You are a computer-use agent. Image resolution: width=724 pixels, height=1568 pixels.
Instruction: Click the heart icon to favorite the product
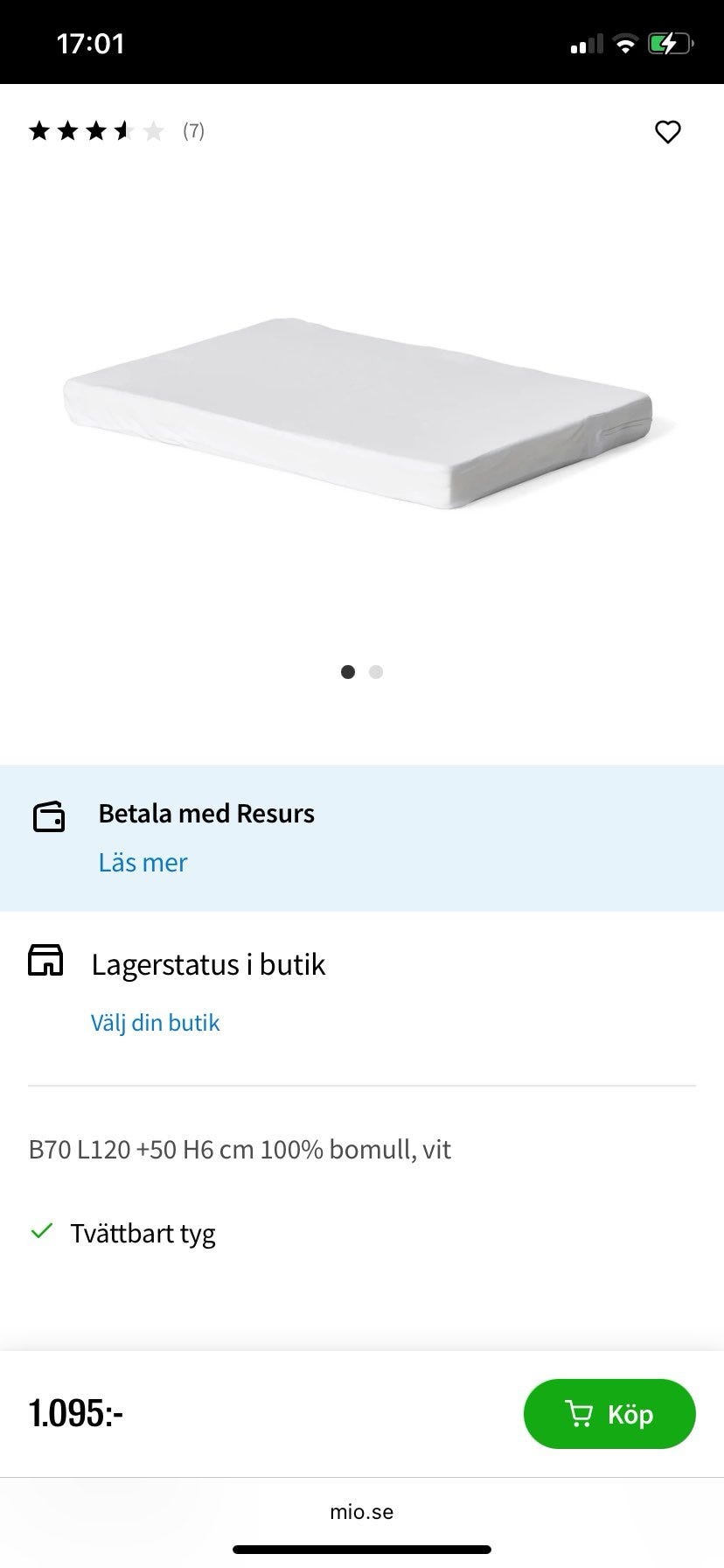tap(667, 131)
